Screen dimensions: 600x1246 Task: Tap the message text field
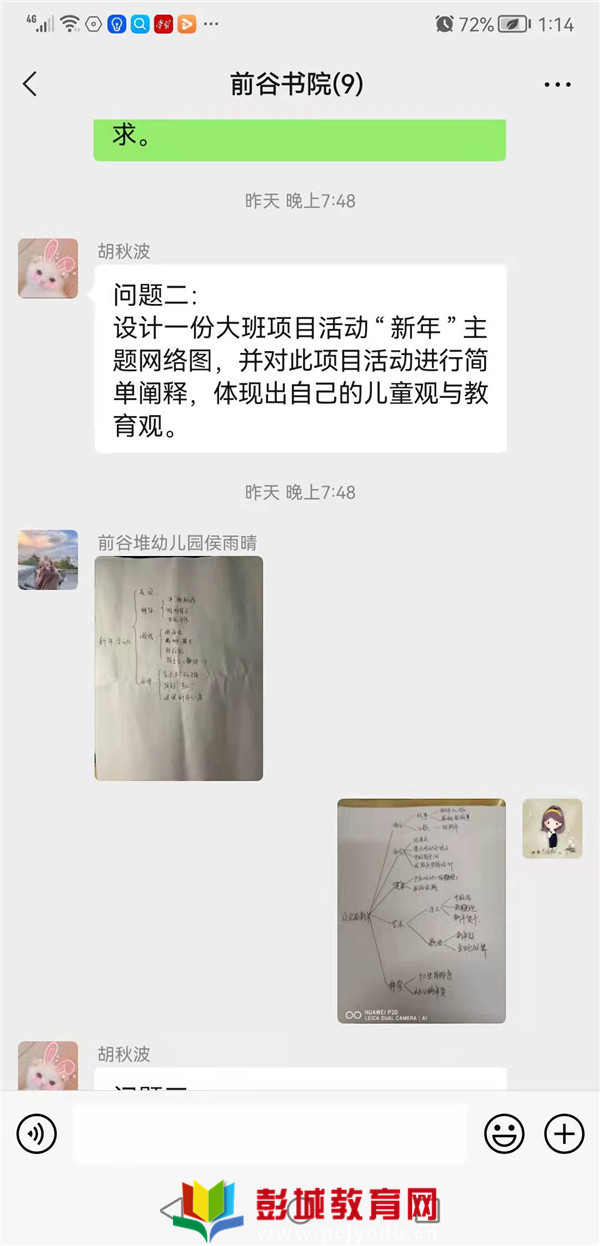pos(270,1133)
